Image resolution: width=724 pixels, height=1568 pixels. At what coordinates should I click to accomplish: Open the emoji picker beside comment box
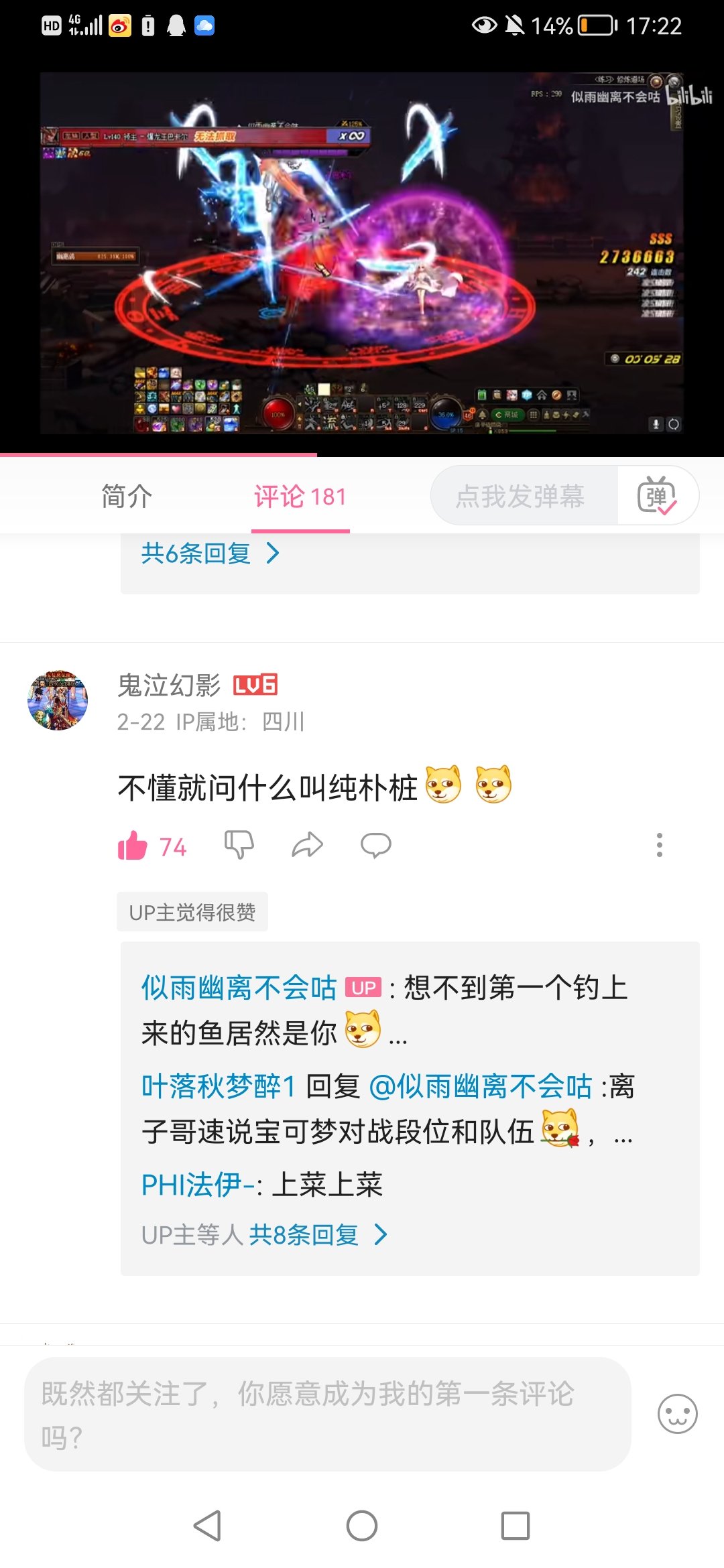pyautogui.click(x=678, y=1414)
